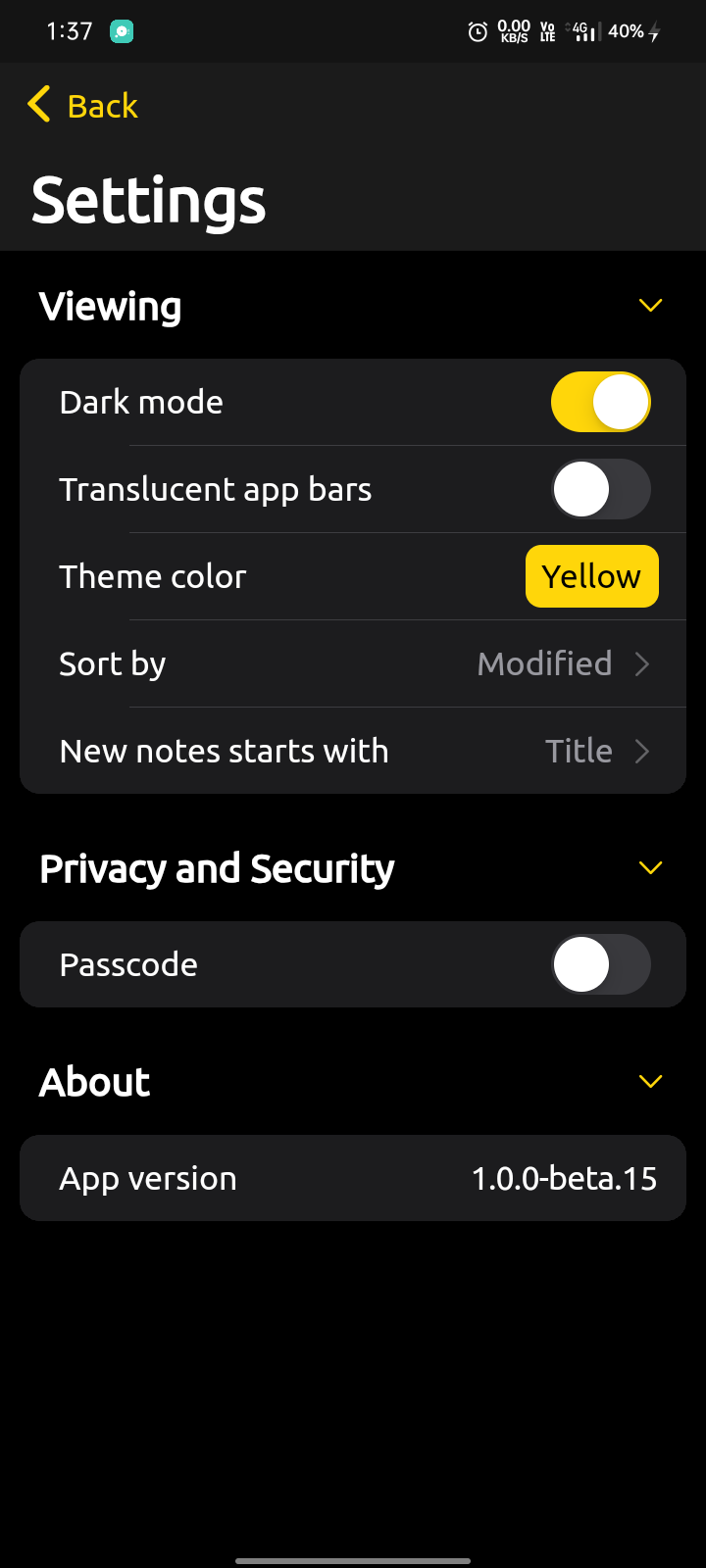Image resolution: width=706 pixels, height=1568 pixels.
Task: Collapse the About section
Action: pos(650,1081)
